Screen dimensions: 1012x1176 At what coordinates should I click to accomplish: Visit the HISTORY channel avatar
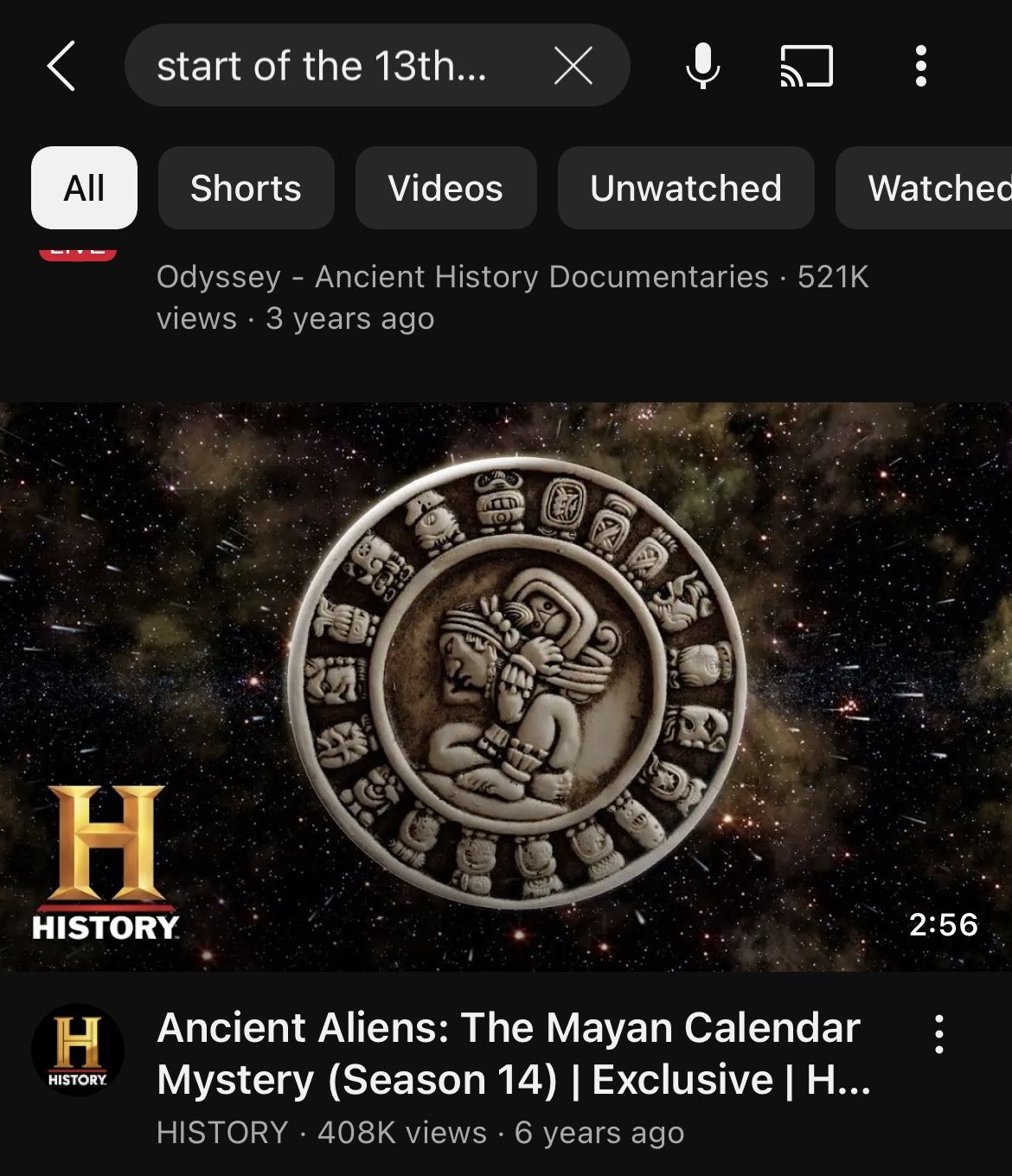(78, 1050)
